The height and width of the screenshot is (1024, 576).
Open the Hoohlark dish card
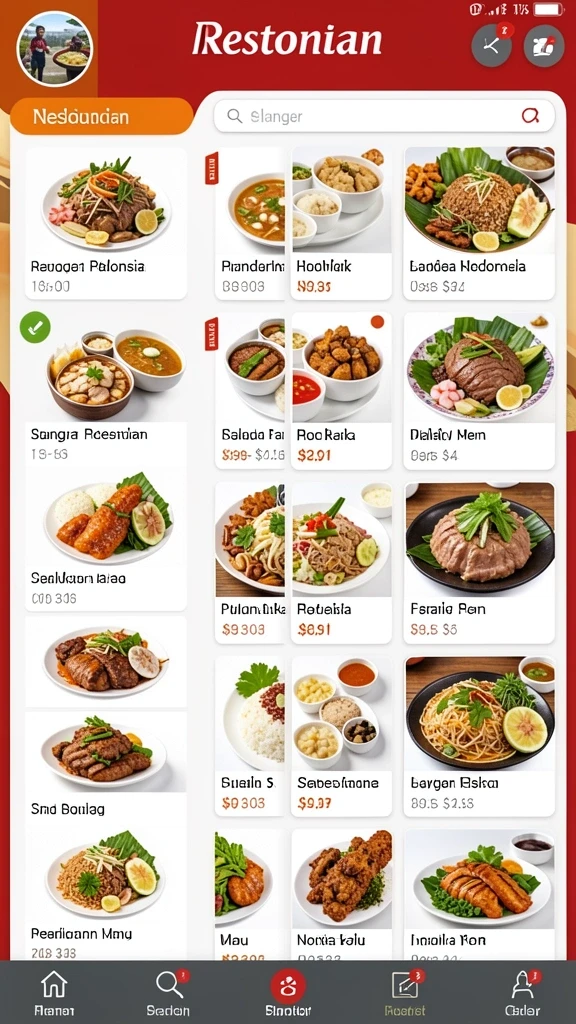342,223
